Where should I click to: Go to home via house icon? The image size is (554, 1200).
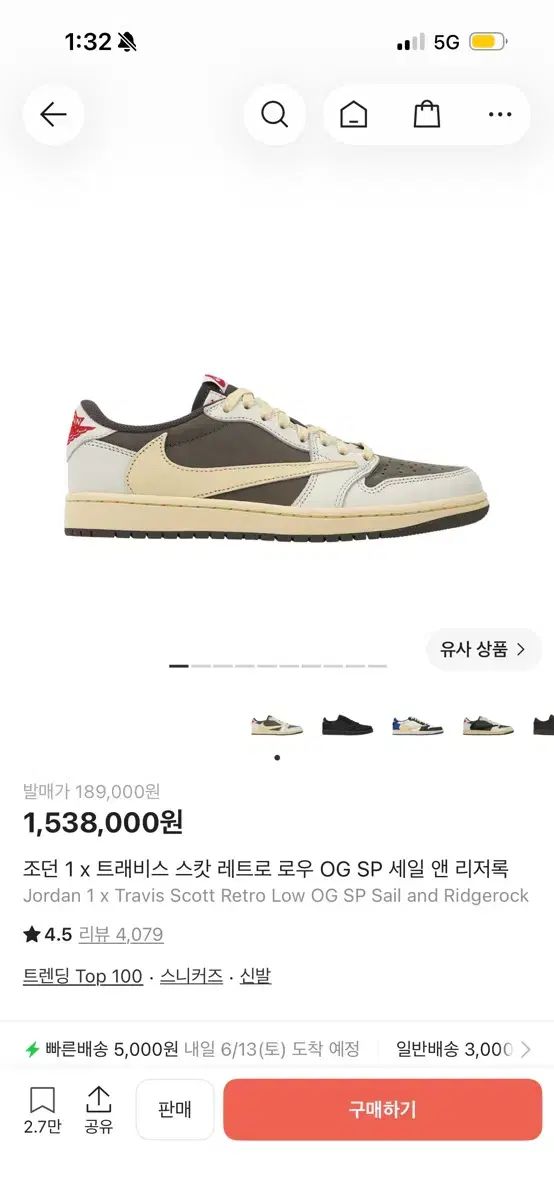click(x=354, y=115)
